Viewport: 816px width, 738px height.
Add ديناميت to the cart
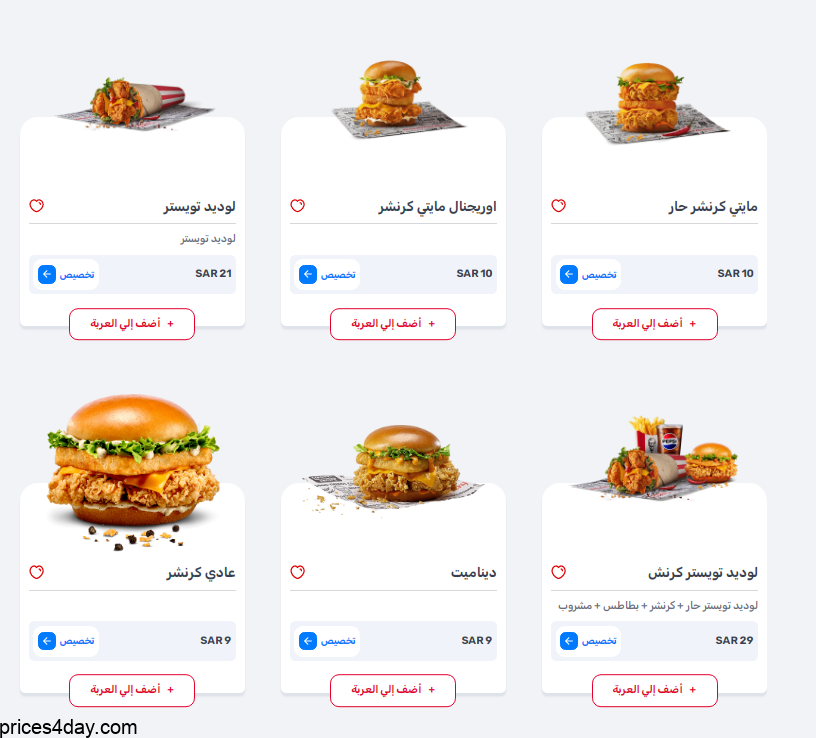(393, 690)
